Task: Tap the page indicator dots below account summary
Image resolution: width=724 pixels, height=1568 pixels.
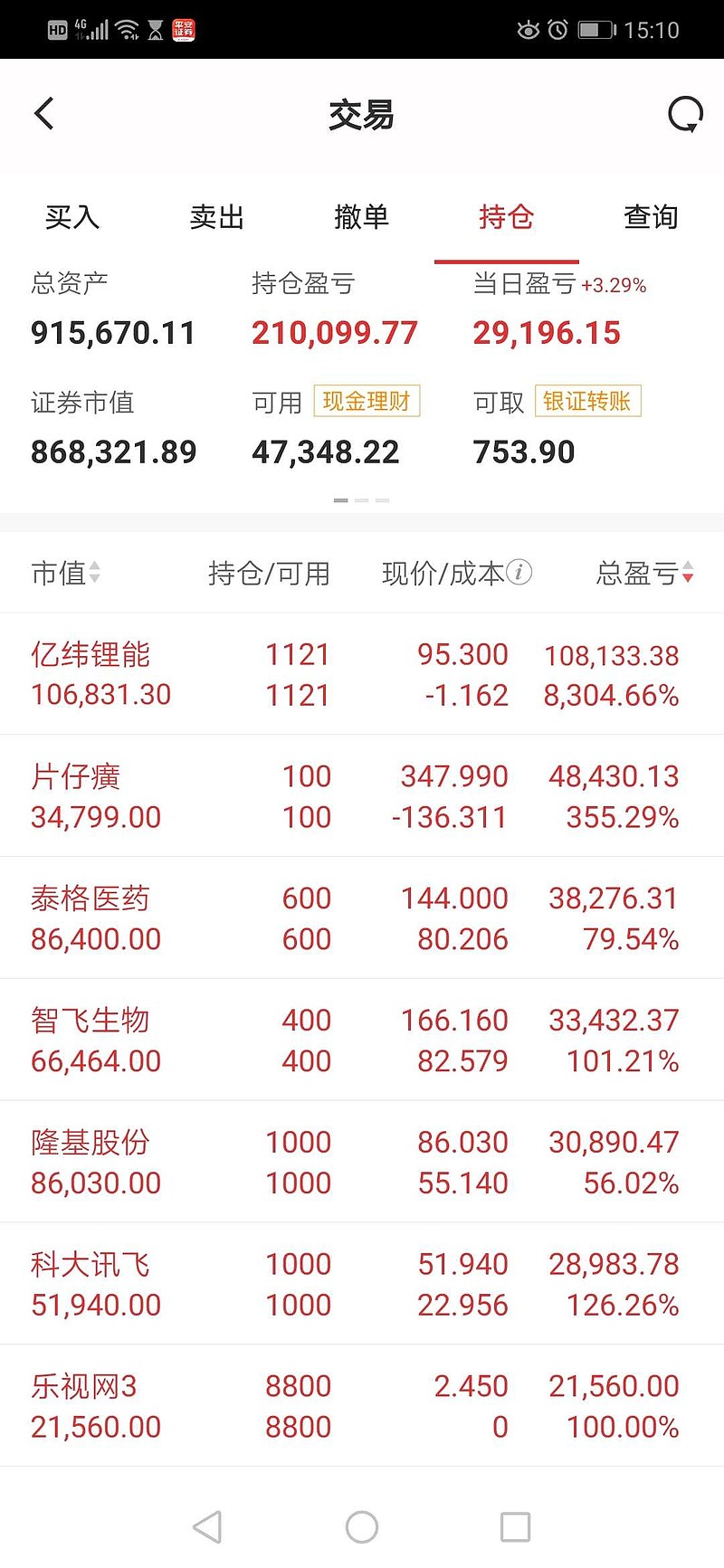Action: (x=362, y=499)
